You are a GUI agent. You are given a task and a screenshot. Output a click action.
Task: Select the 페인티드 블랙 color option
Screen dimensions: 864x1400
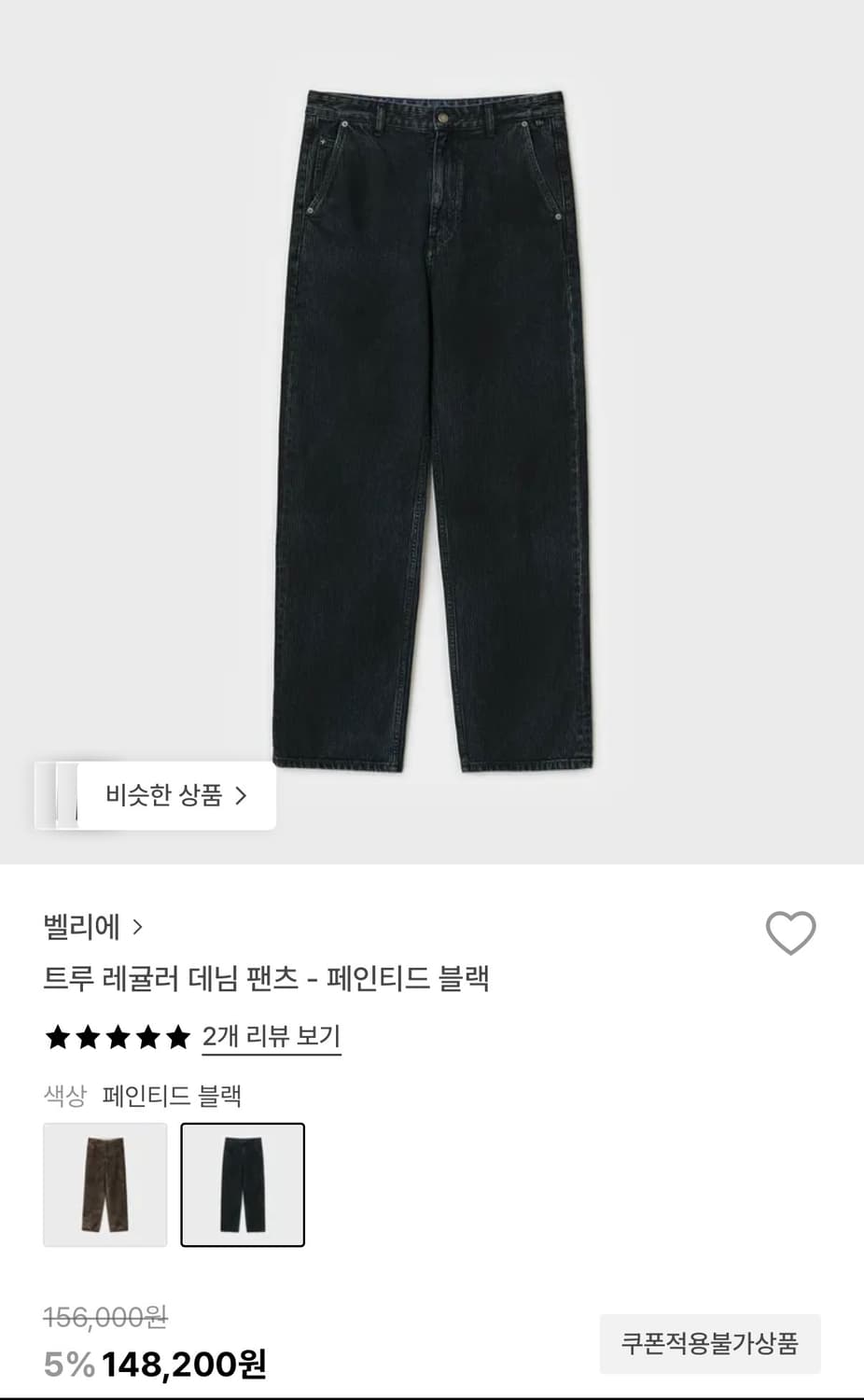(244, 1185)
